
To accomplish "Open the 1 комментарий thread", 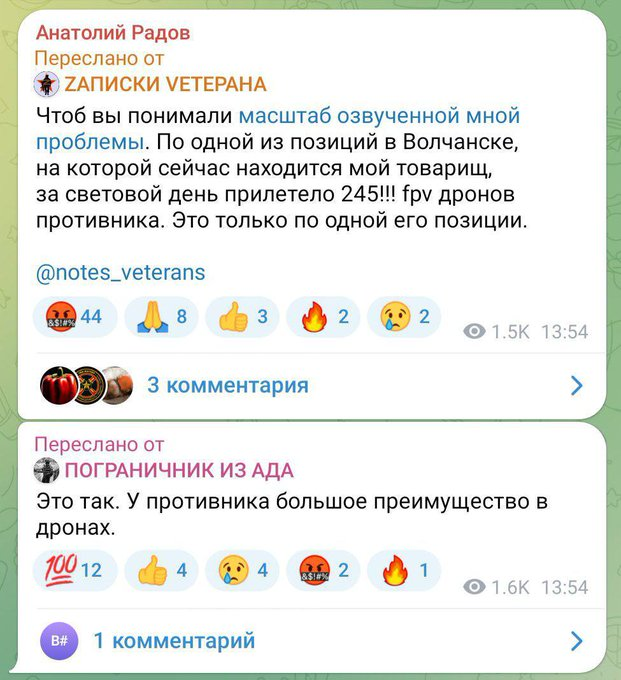I will coord(174,640).
